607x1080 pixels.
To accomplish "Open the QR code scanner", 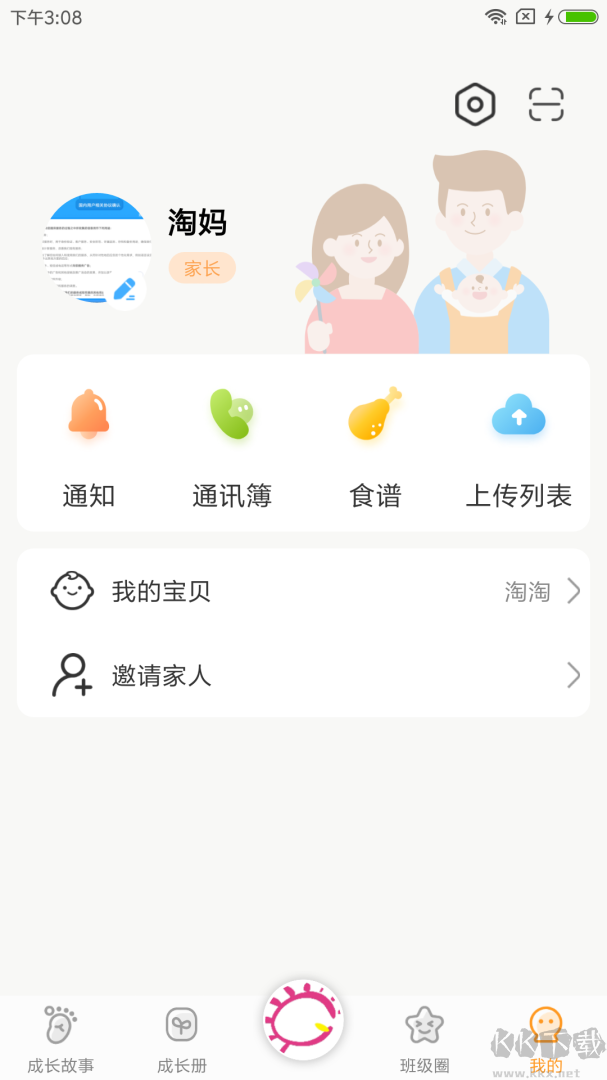I will 546,105.
